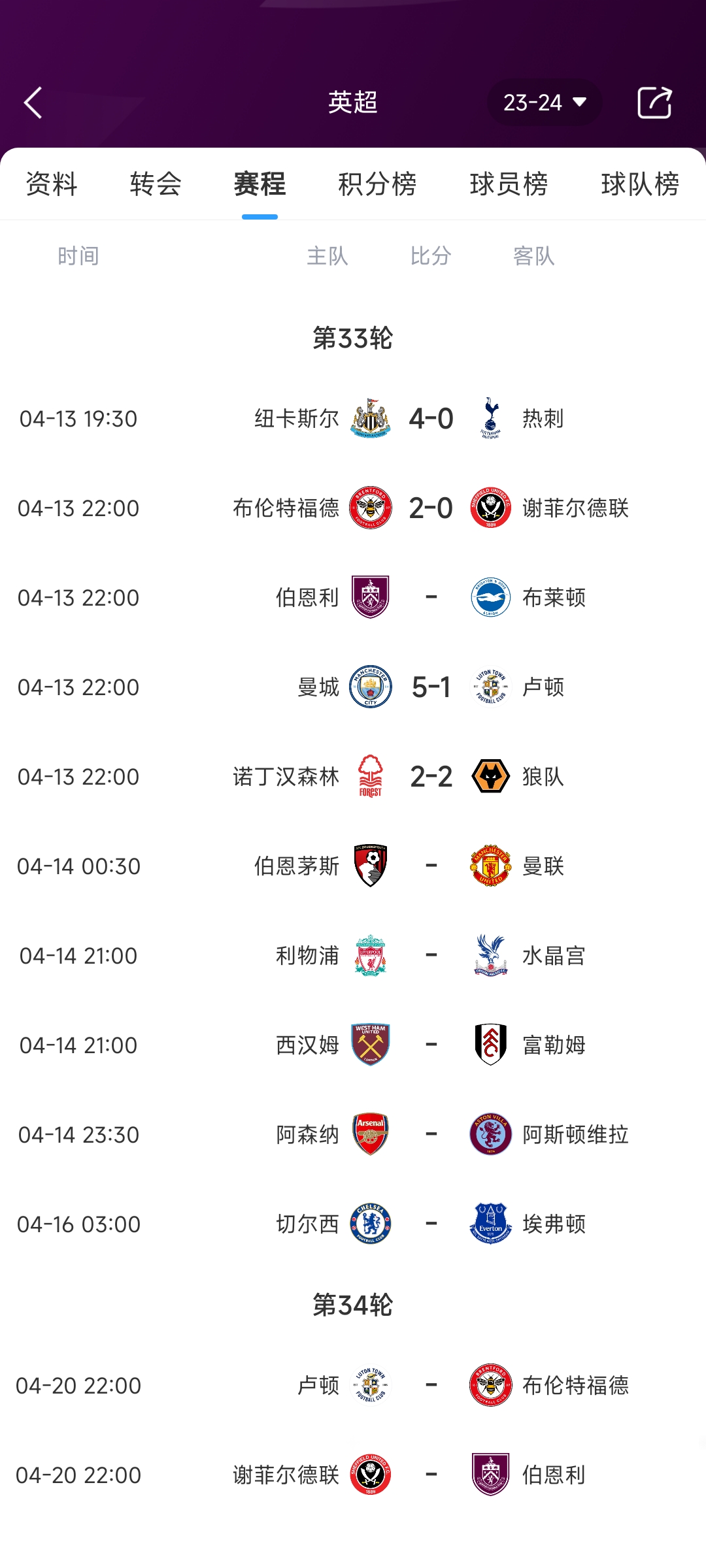
Task: Open the 布伦特福德 vs 谢菲尔德联 2-0 match
Action: click(353, 508)
